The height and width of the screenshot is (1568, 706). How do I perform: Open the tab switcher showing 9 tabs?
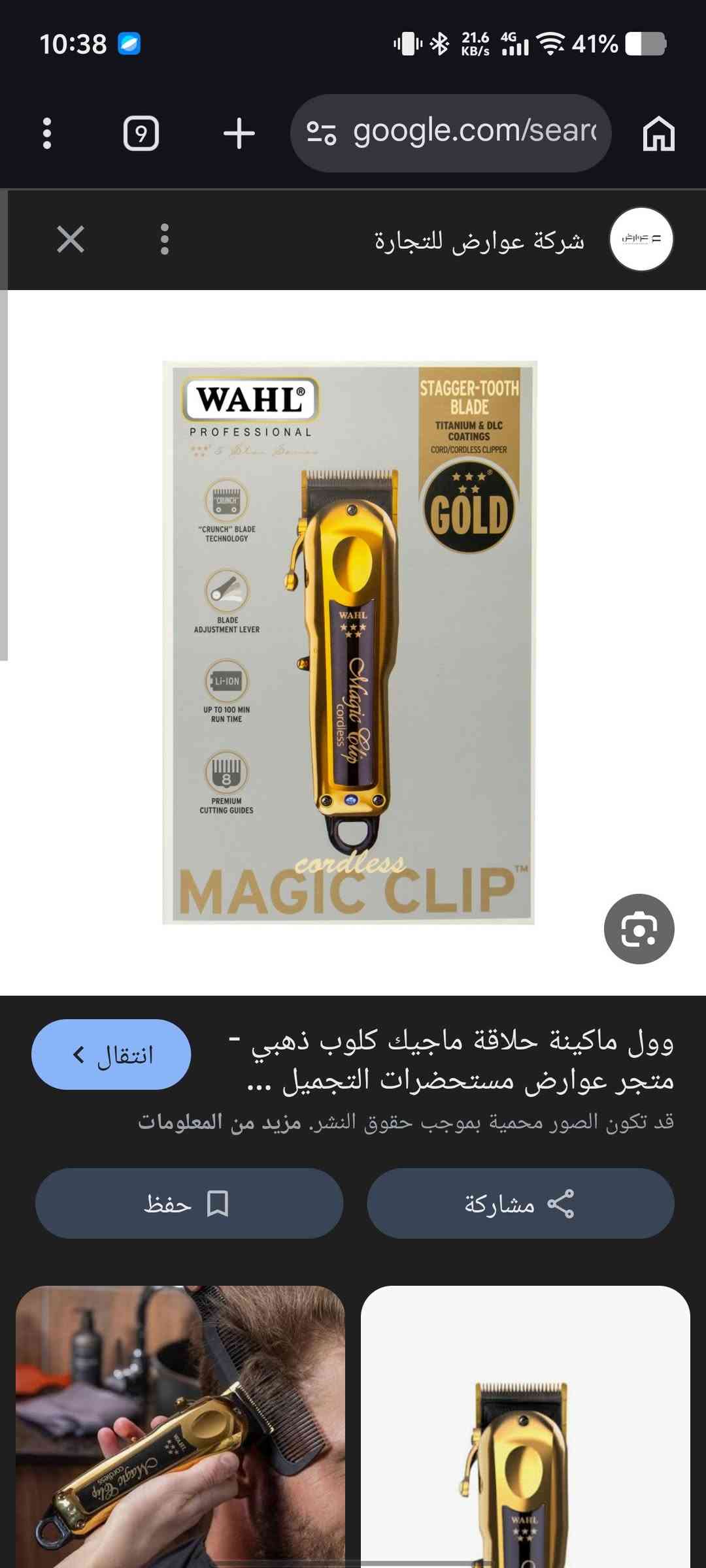pyautogui.click(x=141, y=133)
